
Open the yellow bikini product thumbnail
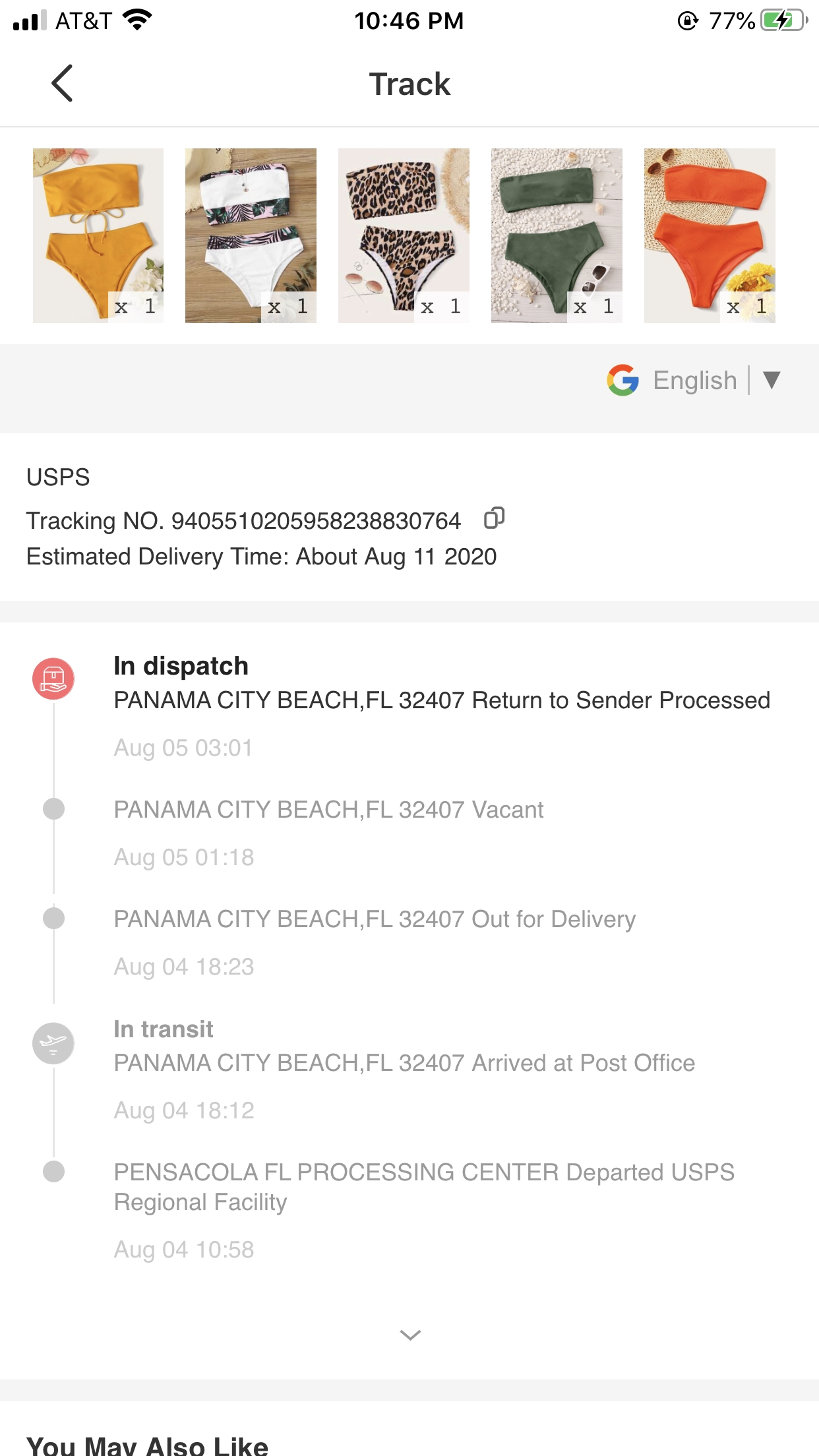point(98,235)
